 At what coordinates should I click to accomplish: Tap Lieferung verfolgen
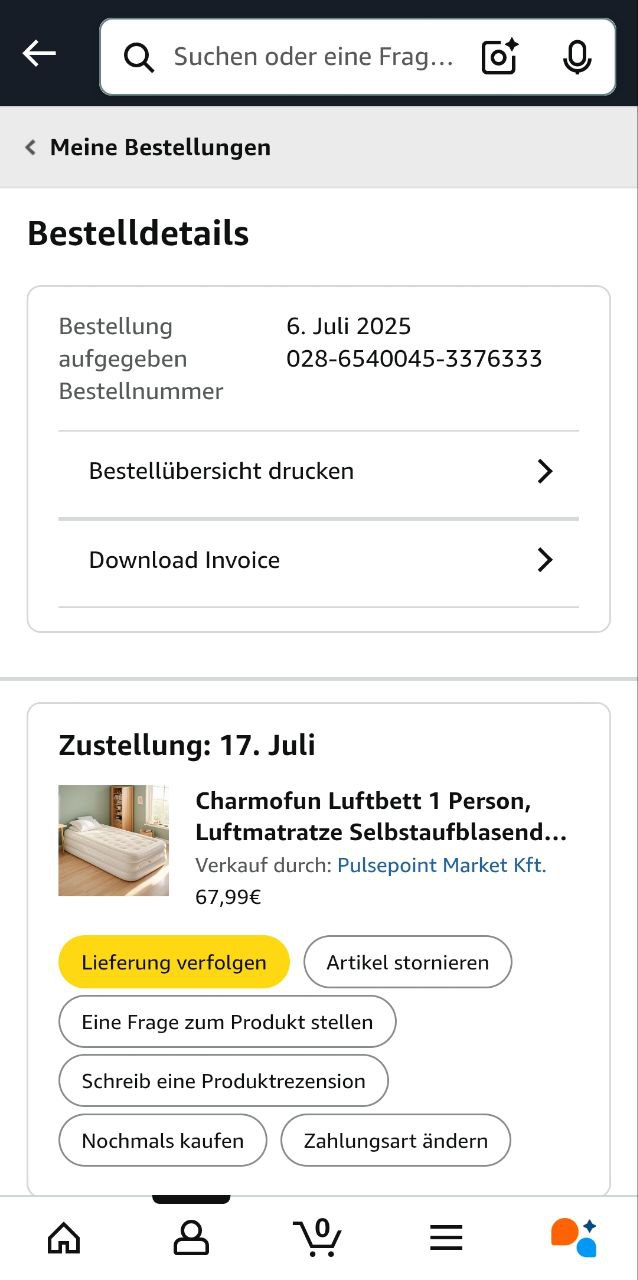click(174, 963)
